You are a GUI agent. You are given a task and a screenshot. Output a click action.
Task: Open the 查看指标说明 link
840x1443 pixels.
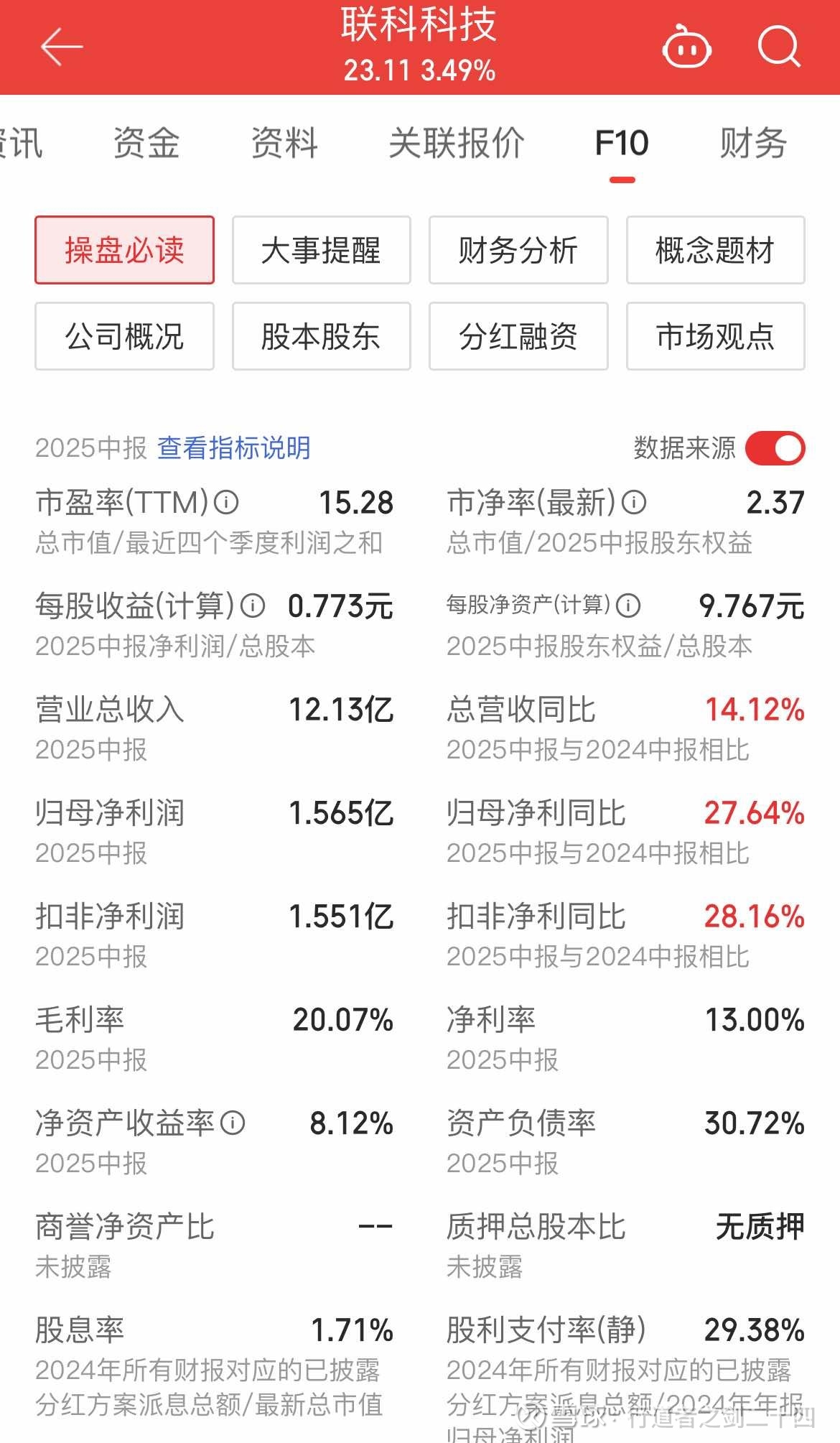[234, 448]
